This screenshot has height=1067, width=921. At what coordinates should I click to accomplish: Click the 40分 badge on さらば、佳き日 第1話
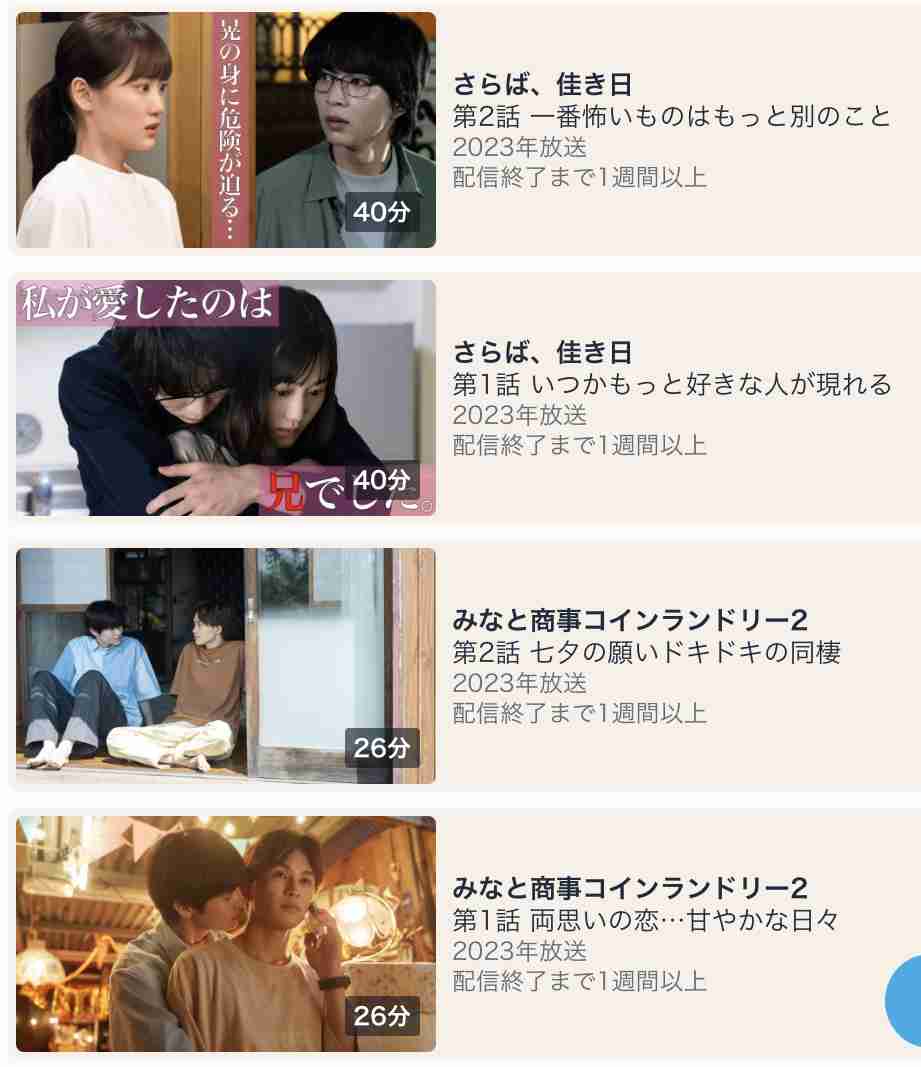381,481
